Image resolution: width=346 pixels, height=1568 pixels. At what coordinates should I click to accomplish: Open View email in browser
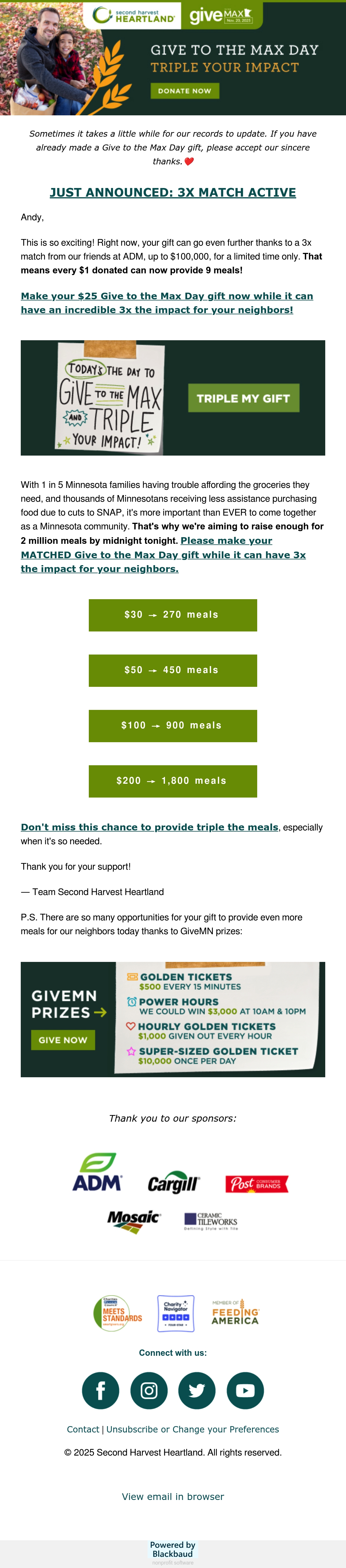tap(173, 1496)
